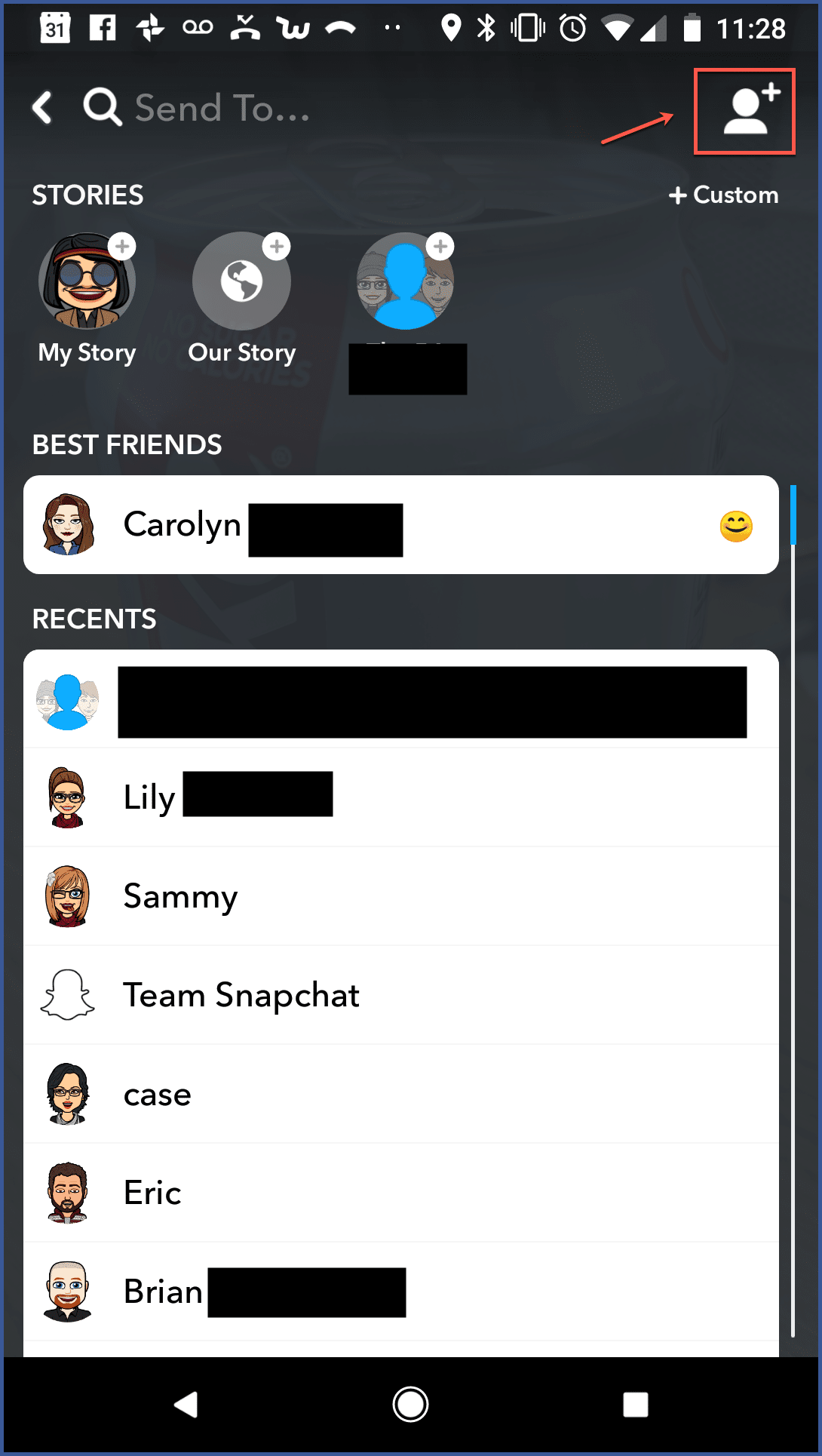Open the recent apps overview
Viewport: 822px width, 1456px height.
coord(635,1405)
